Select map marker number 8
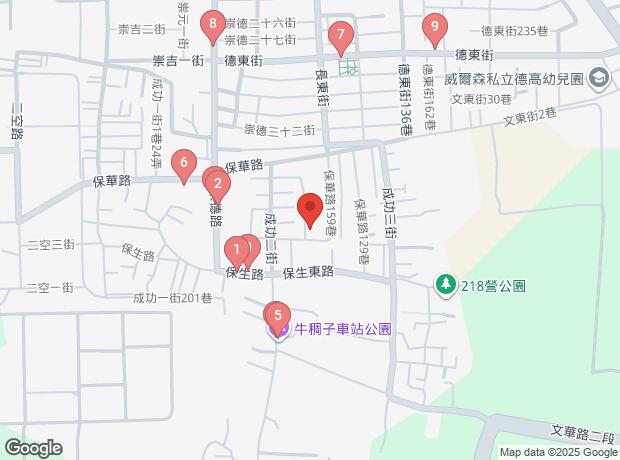Viewport: 620px width, 460px height. pos(211,23)
